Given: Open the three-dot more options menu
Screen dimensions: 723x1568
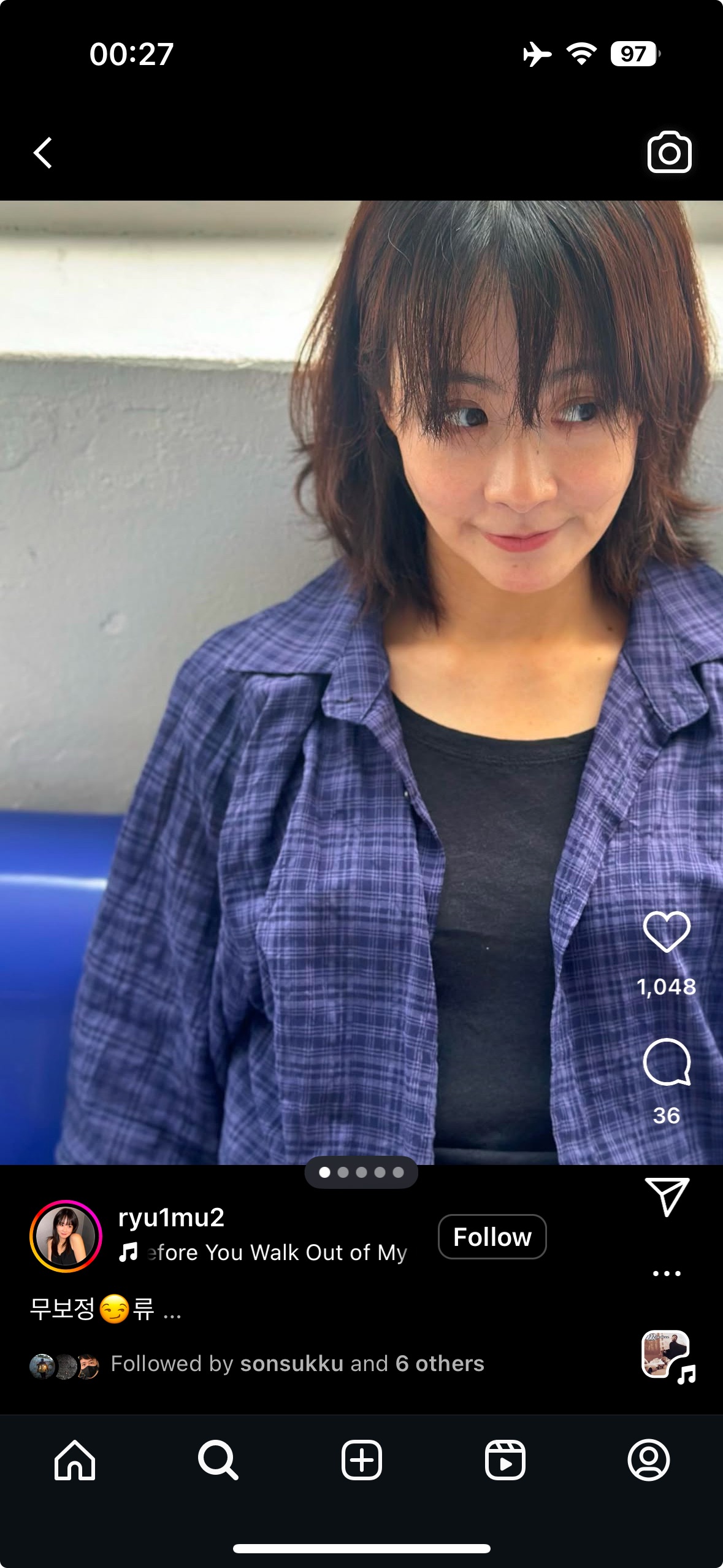Looking at the screenshot, I should coord(667,1273).
